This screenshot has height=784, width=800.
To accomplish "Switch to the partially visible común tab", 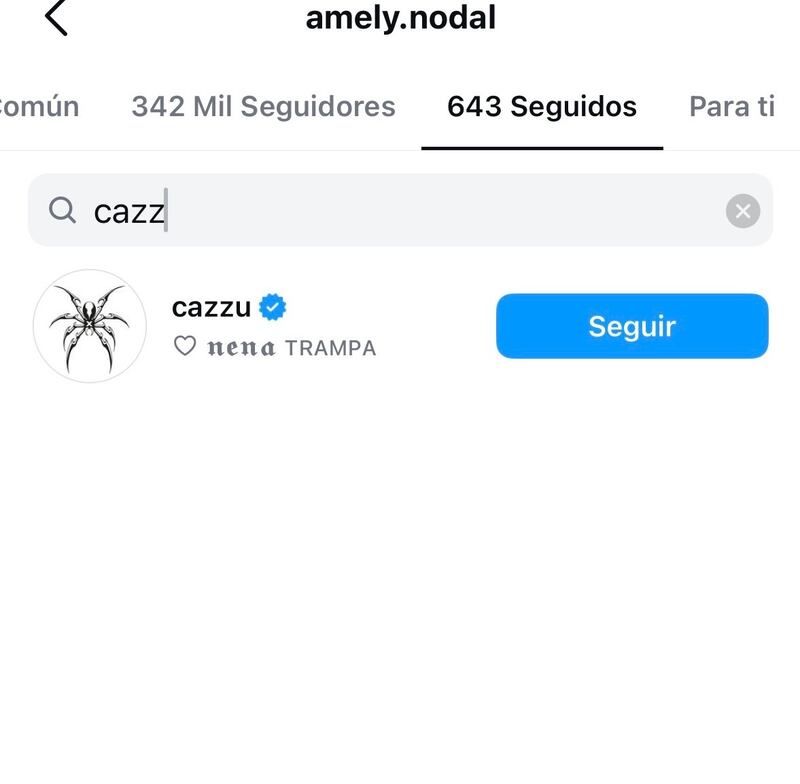I will coord(38,107).
